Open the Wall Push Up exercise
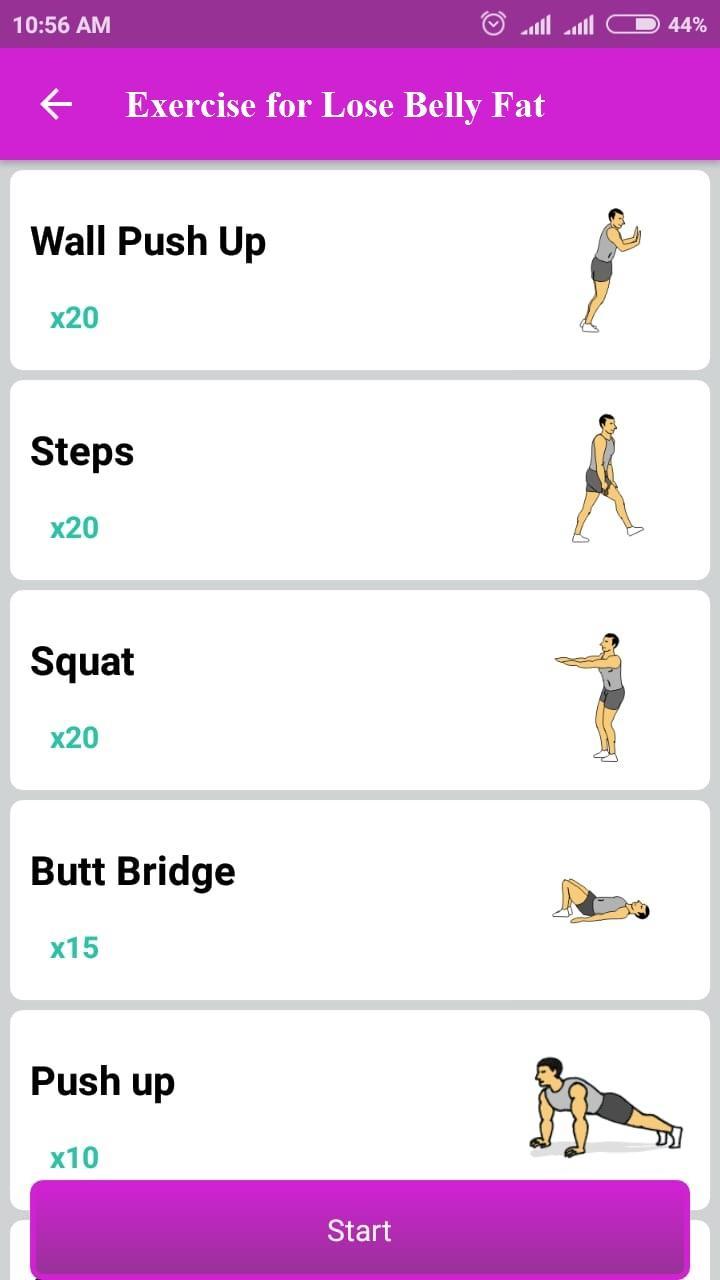The height and width of the screenshot is (1280, 720). [x=360, y=270]
